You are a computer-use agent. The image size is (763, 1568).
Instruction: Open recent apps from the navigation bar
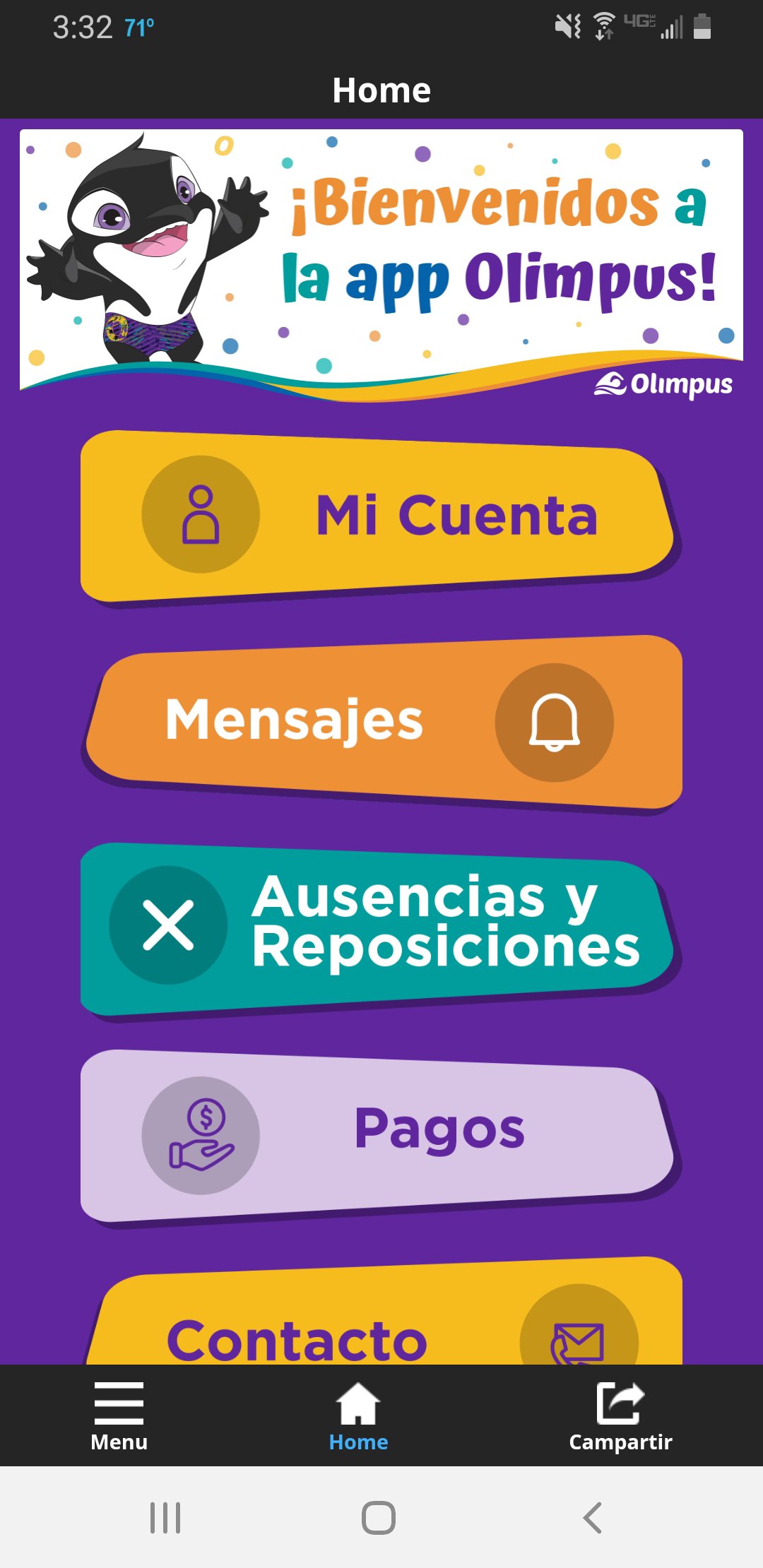pyautogui.click(x=165, y=1517)
